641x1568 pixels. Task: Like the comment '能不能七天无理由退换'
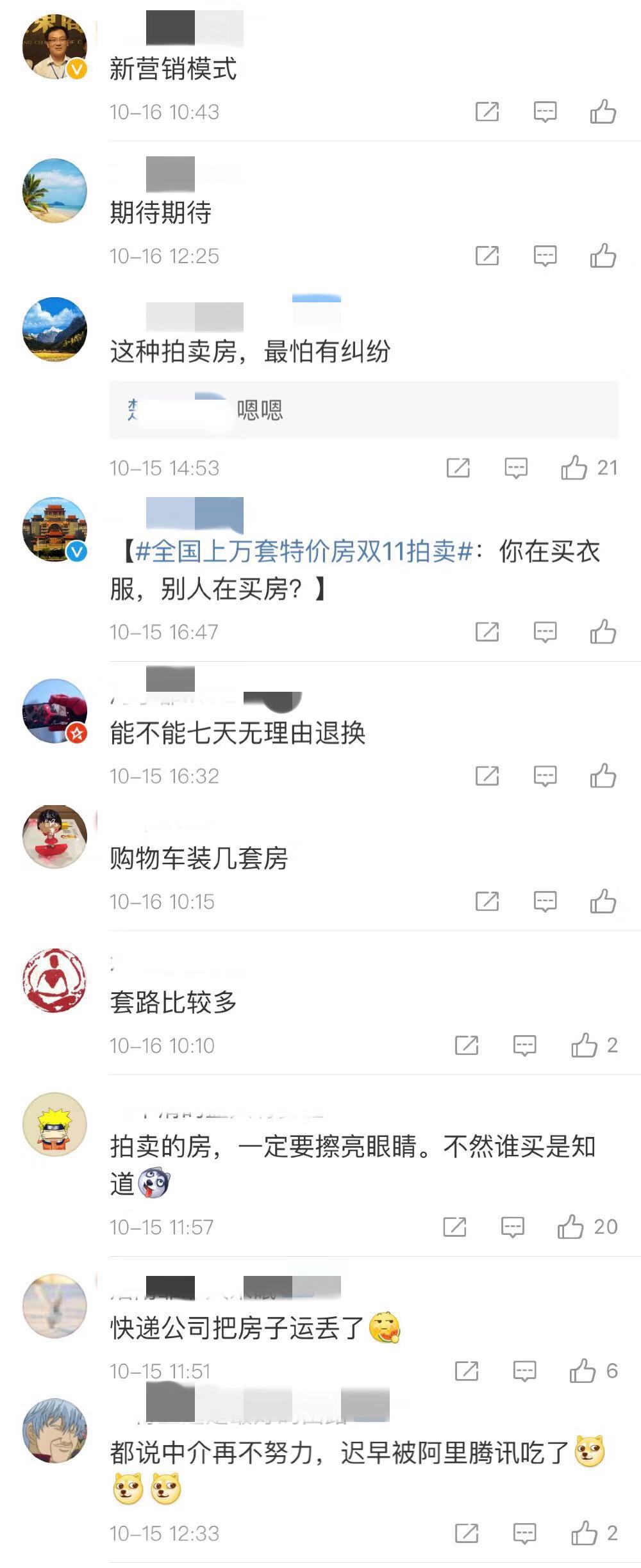(x=603, y=776)
